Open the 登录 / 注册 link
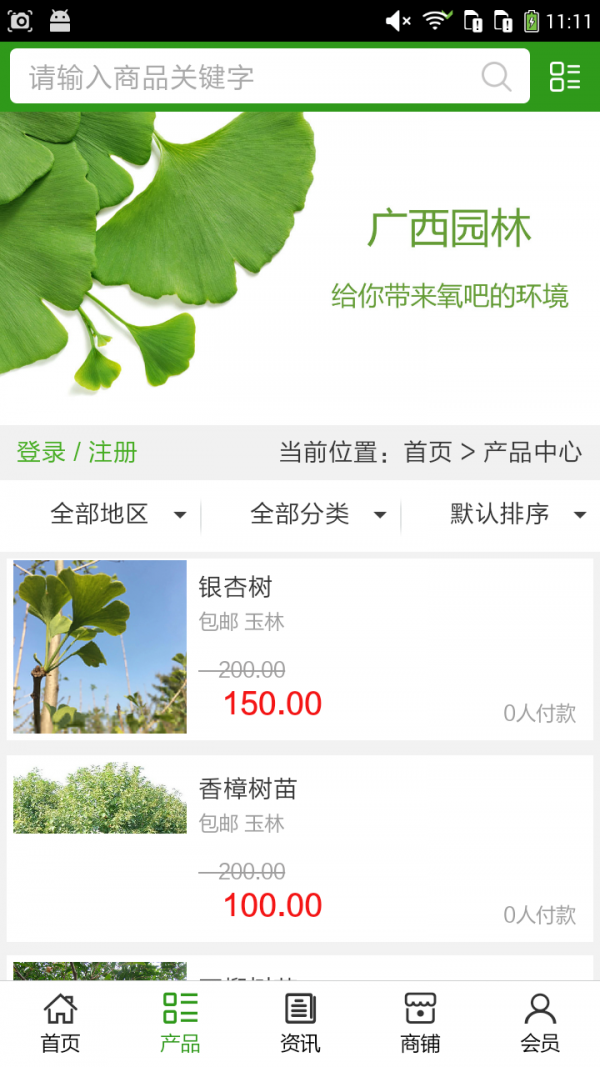This screenshot has height=1067, width=600. point(77,452)
